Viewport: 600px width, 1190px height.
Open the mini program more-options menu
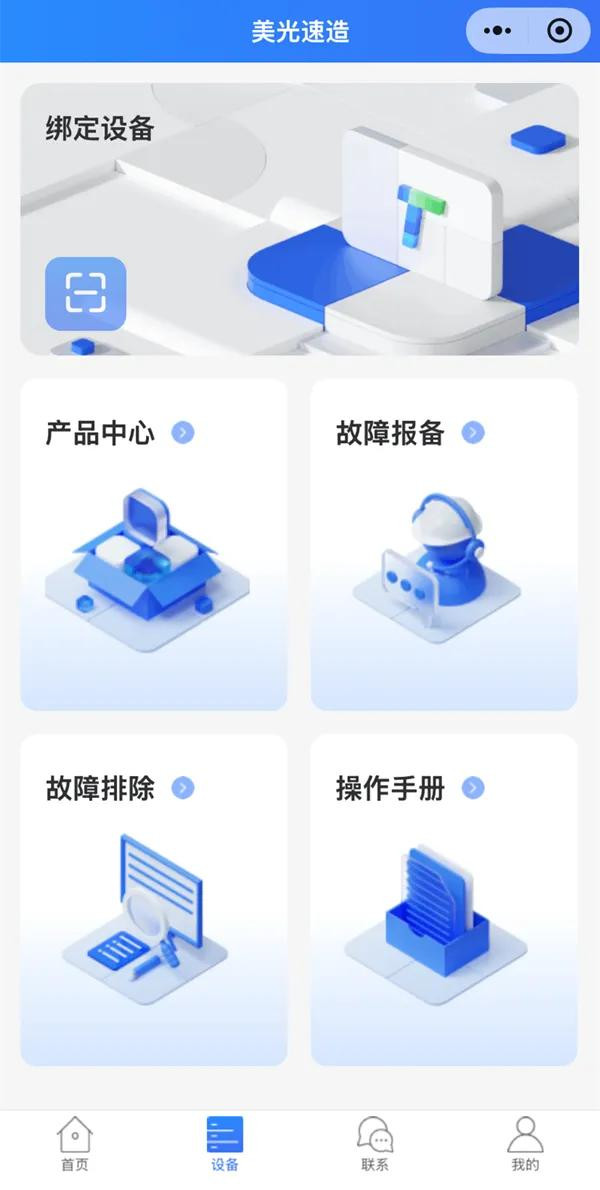(x=497, y=31)
